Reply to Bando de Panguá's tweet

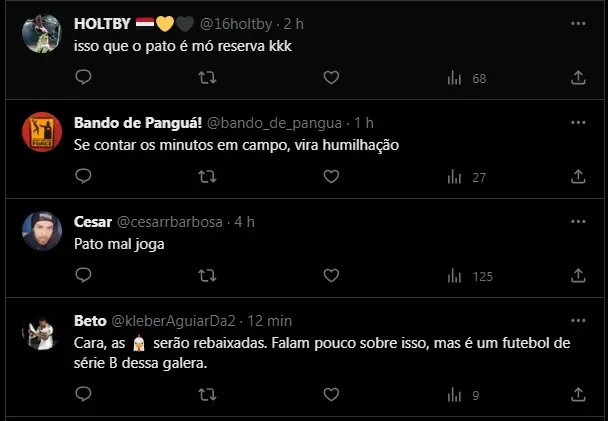(84, 176)
